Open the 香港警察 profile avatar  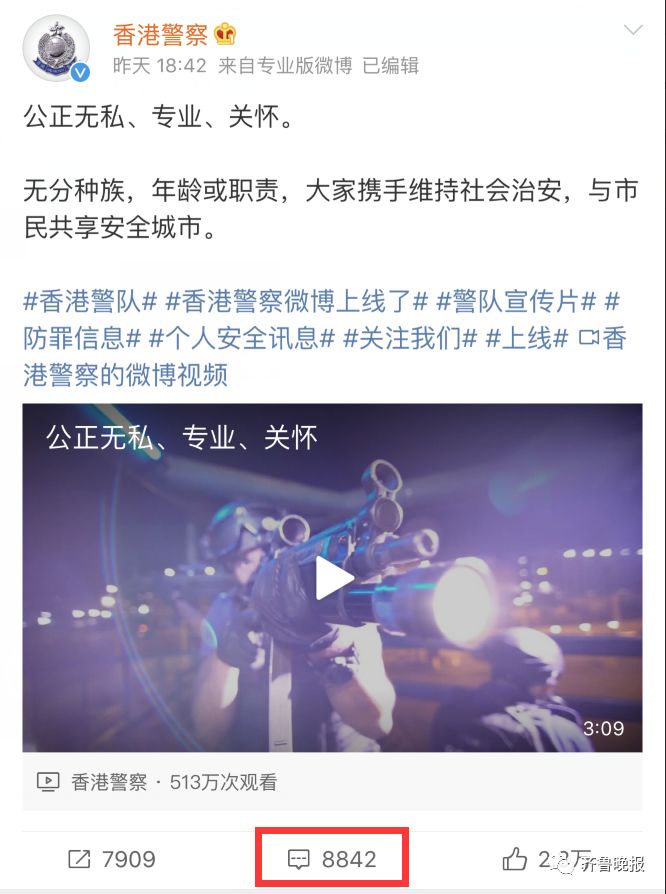[55, 48]
